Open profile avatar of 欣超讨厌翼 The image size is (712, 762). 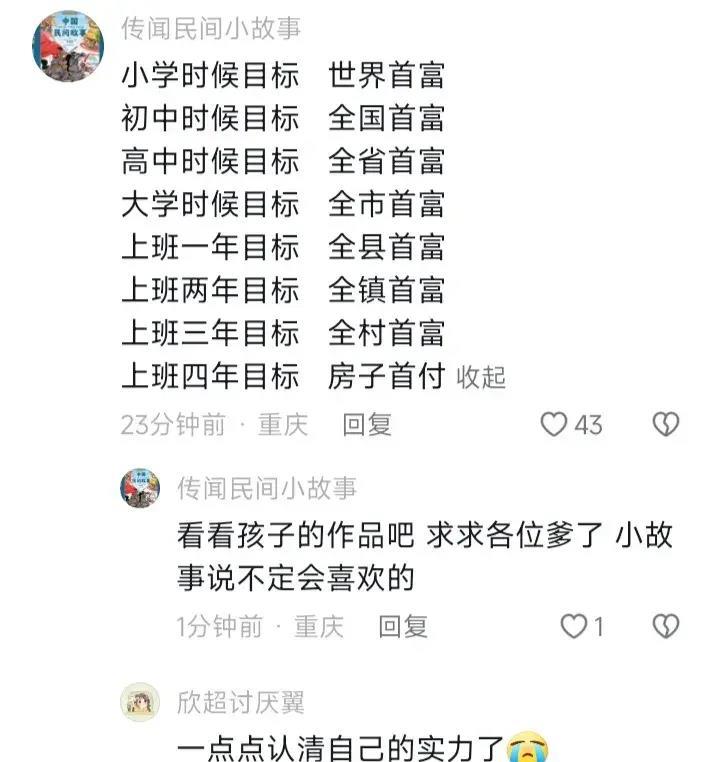[x=141, y=701]
